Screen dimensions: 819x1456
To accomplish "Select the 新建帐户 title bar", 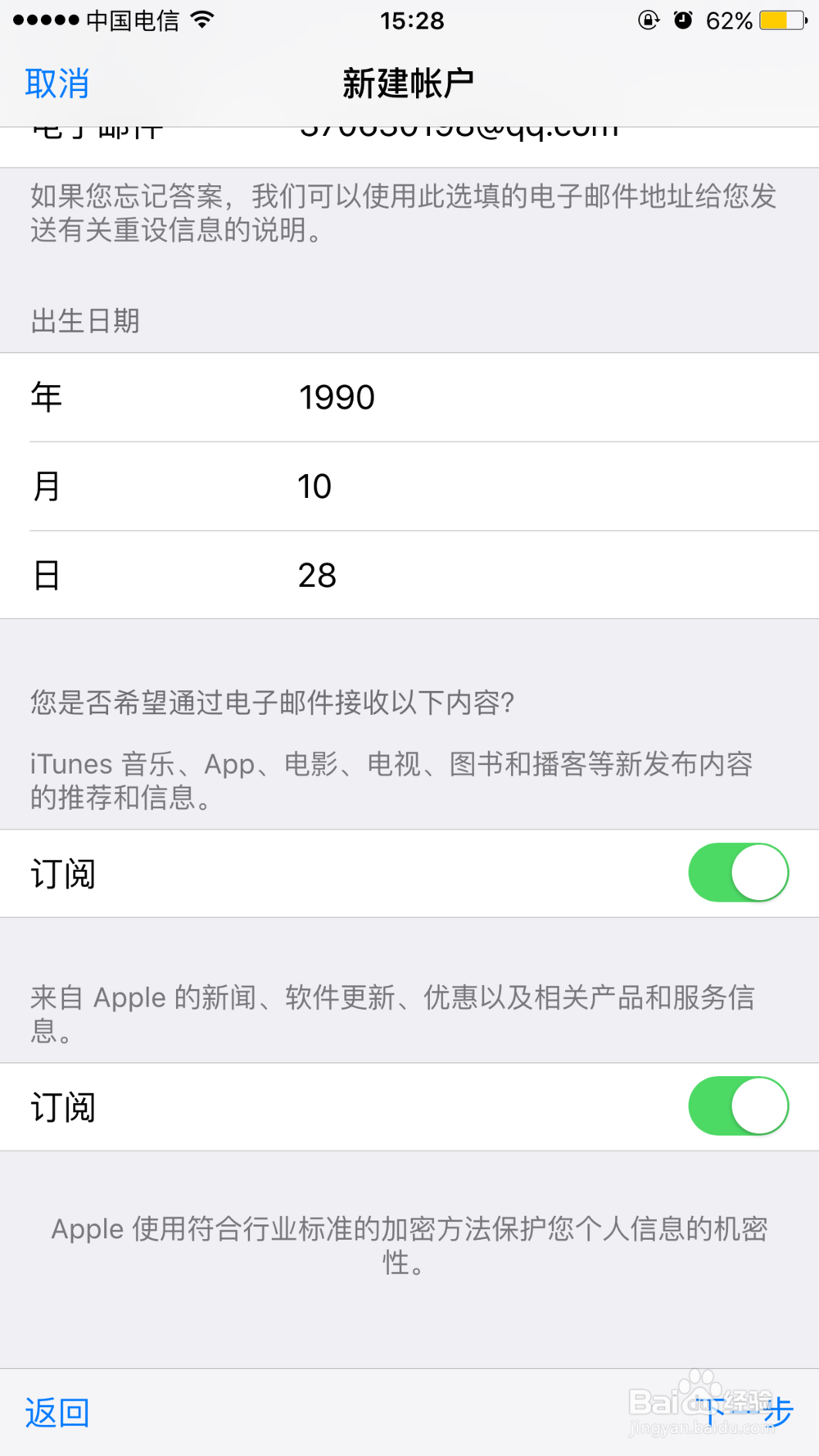I will click(x=409, y=82).
